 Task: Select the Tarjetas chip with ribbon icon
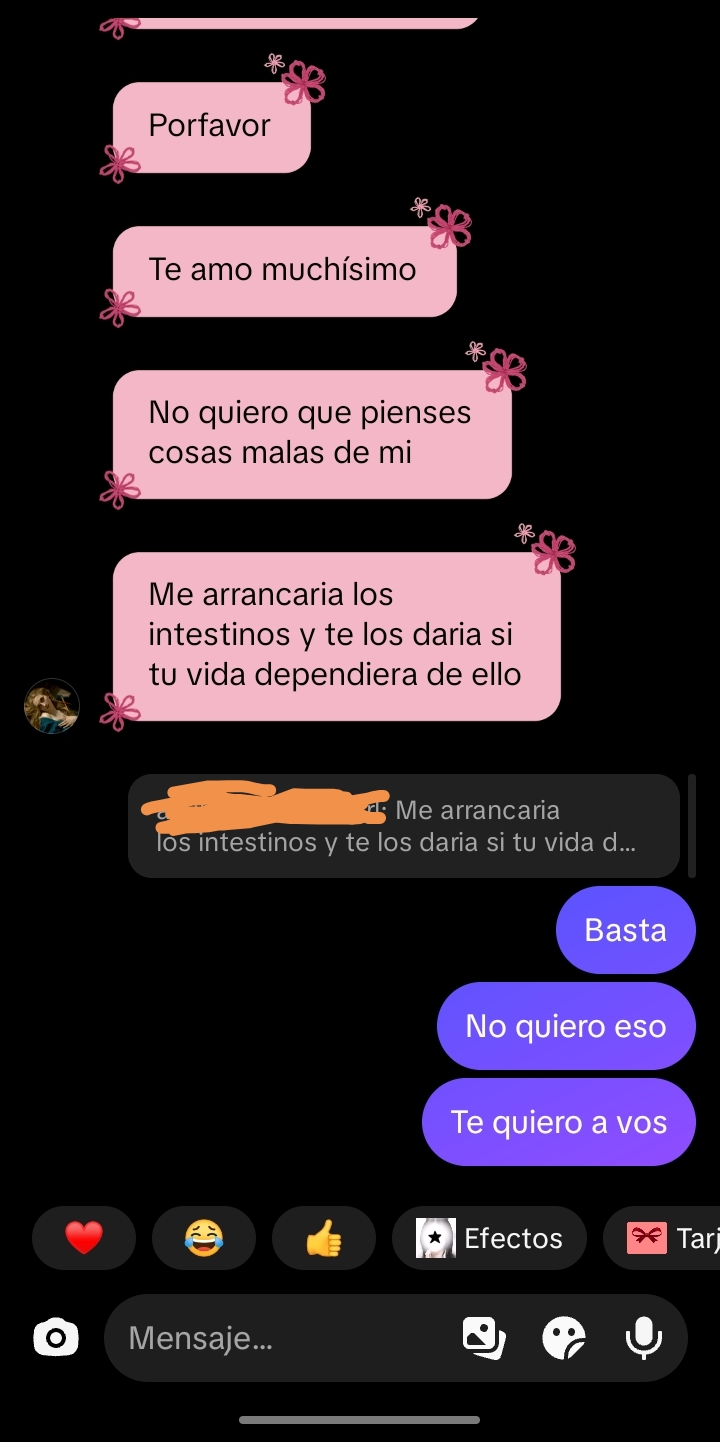pyautogui.click(x=662, y=1238)
